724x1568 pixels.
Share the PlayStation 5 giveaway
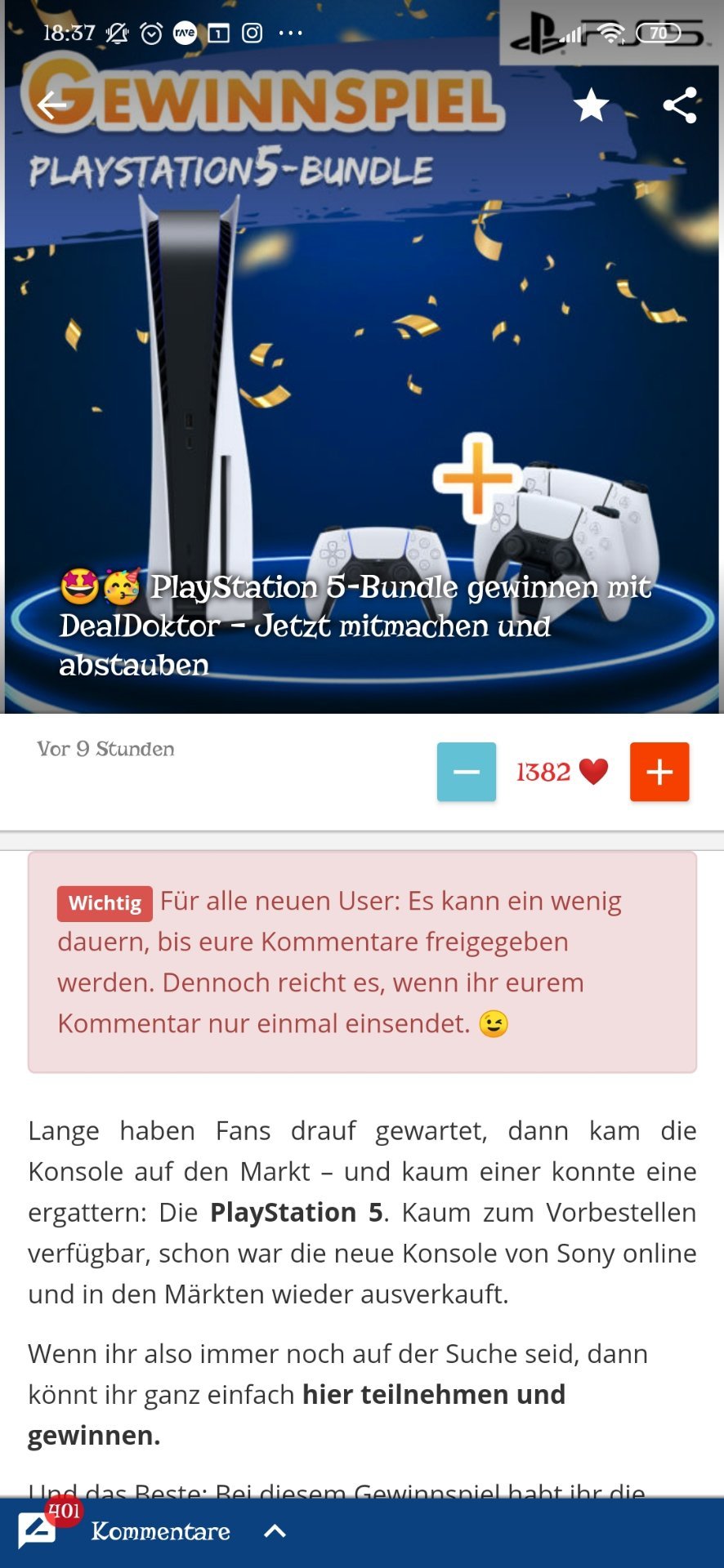[x=680, y=105]
